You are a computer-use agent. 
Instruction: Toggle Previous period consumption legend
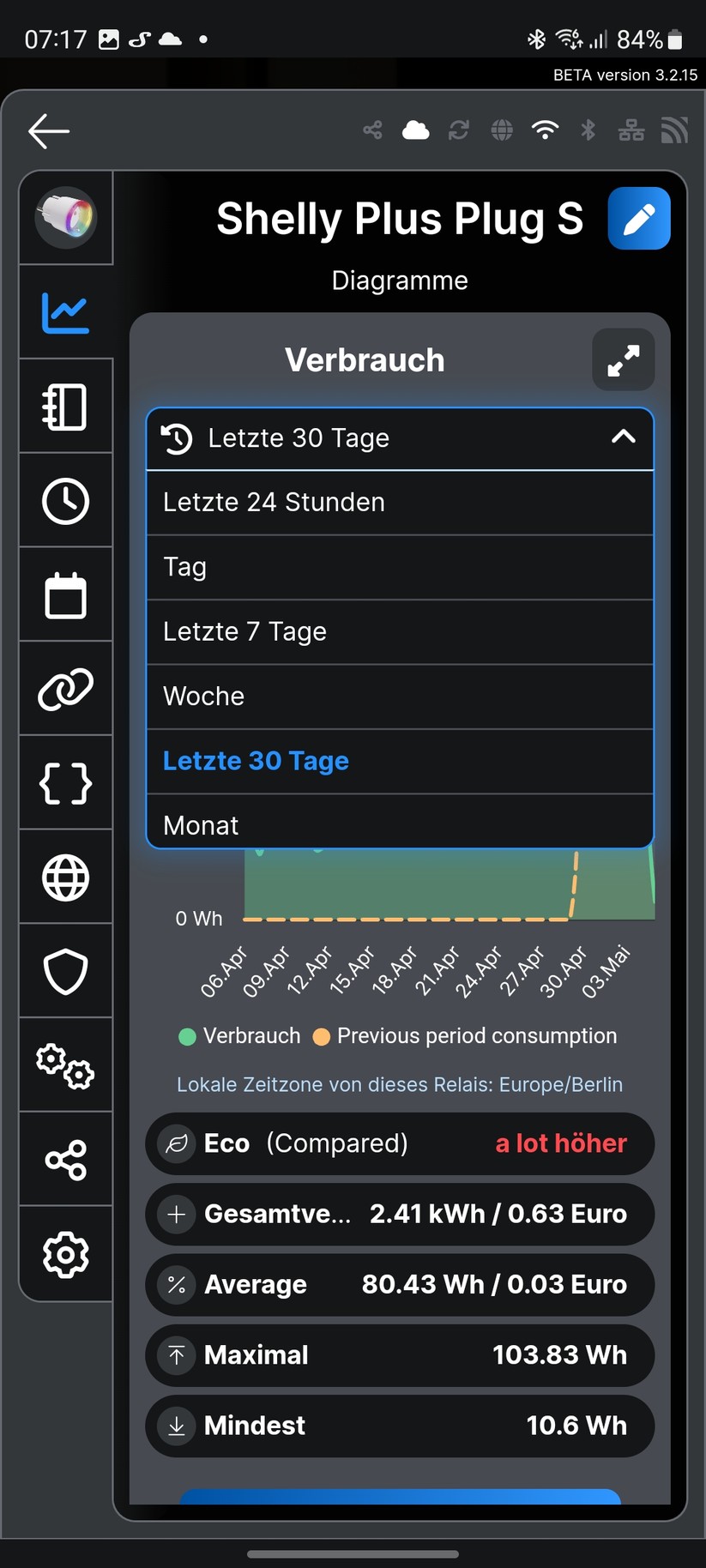tap(322, 1035)
